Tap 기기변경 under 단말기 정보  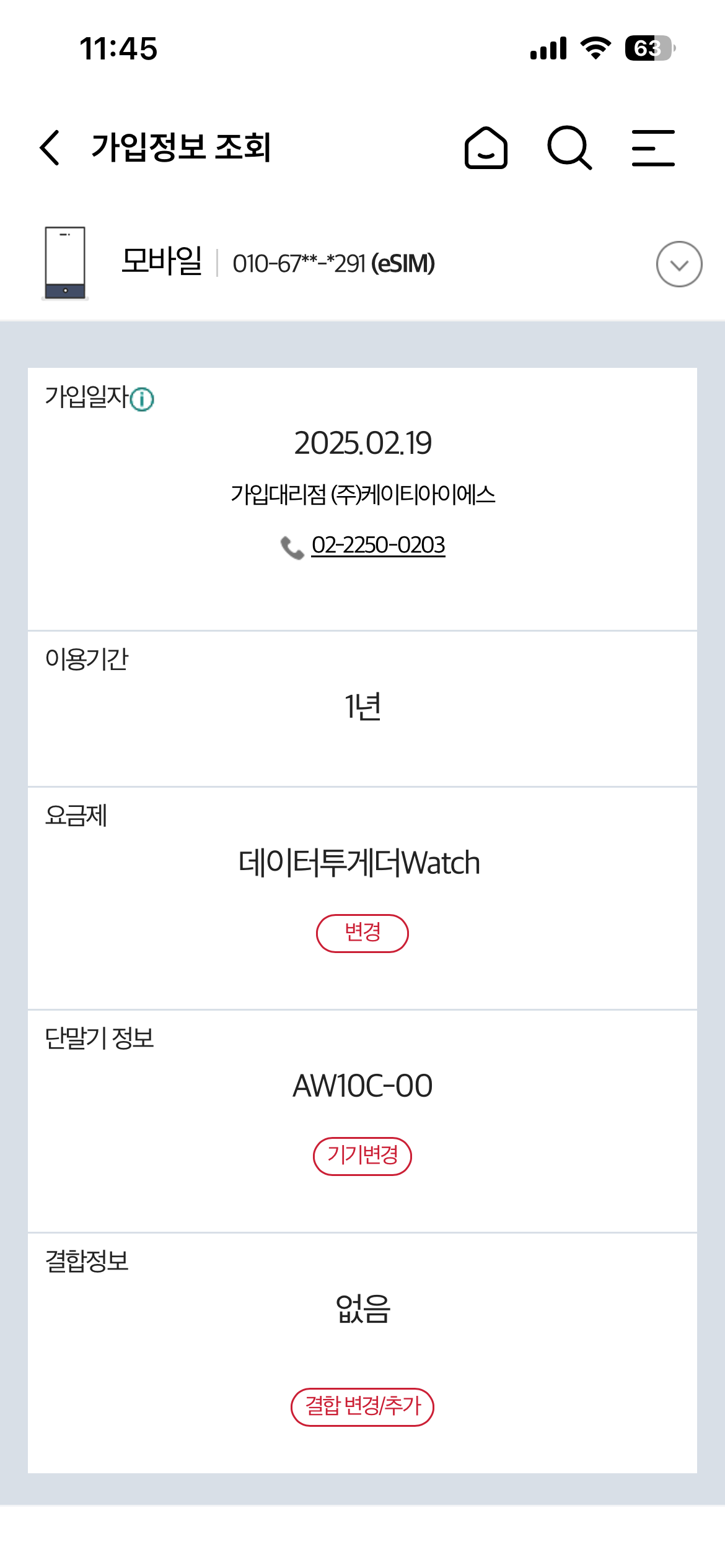pyautogui.click(x=362, y=1156)
